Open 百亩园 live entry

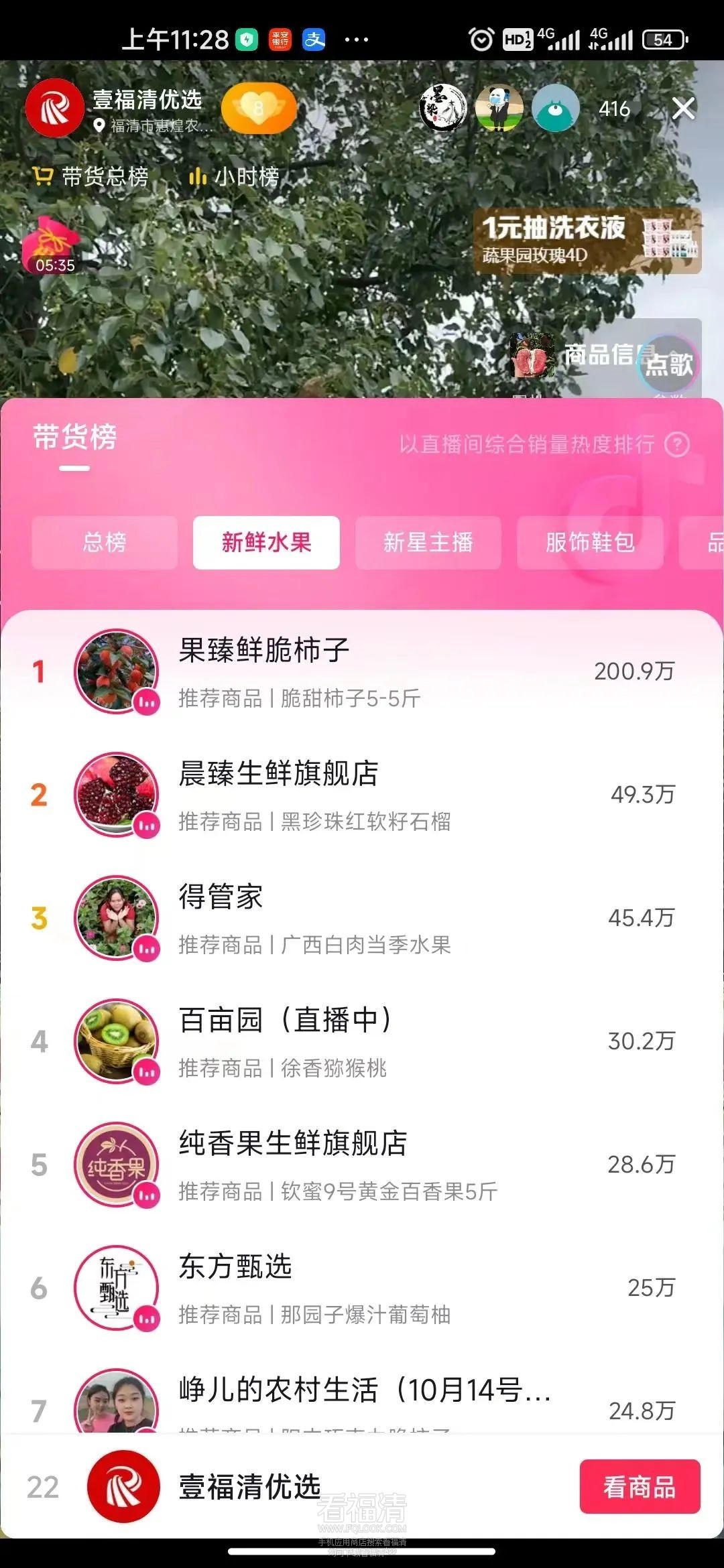click(x=362, y=1041)
